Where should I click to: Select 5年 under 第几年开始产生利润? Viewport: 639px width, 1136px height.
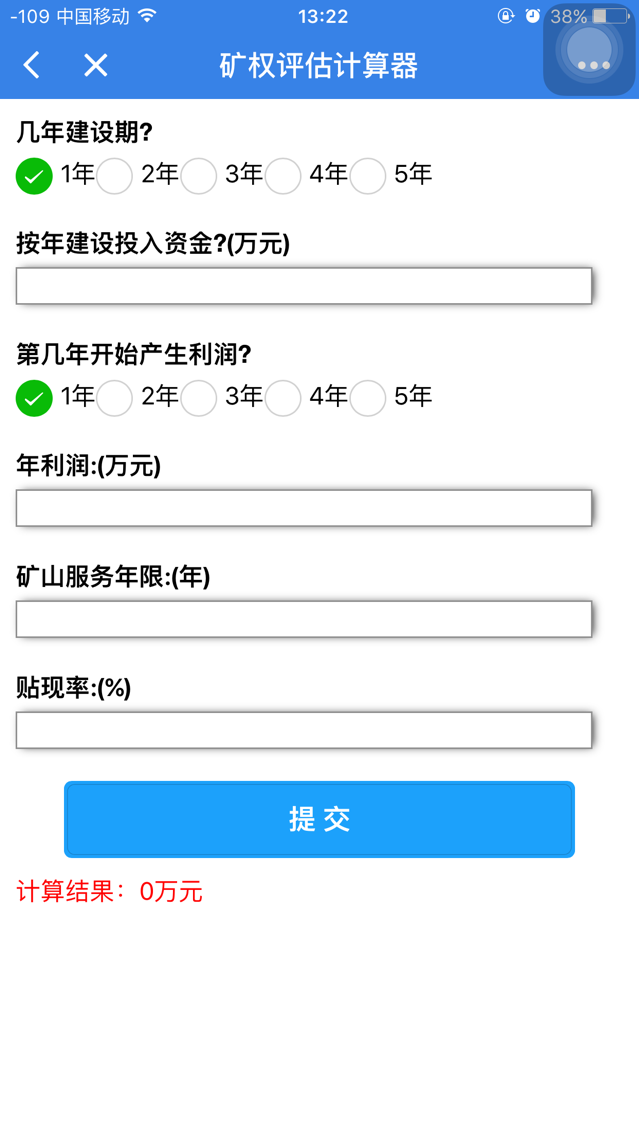(x=368, y=398)
